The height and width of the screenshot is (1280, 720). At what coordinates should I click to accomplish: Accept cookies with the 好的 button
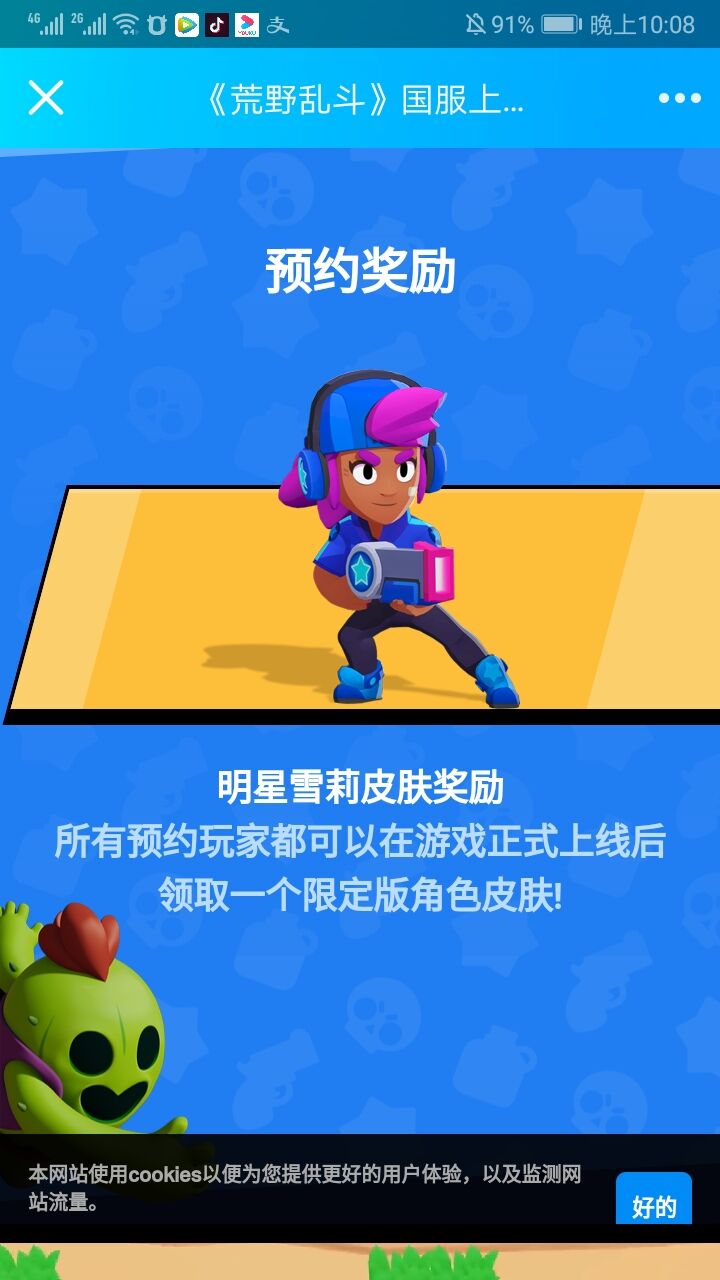coord(654,1202)
